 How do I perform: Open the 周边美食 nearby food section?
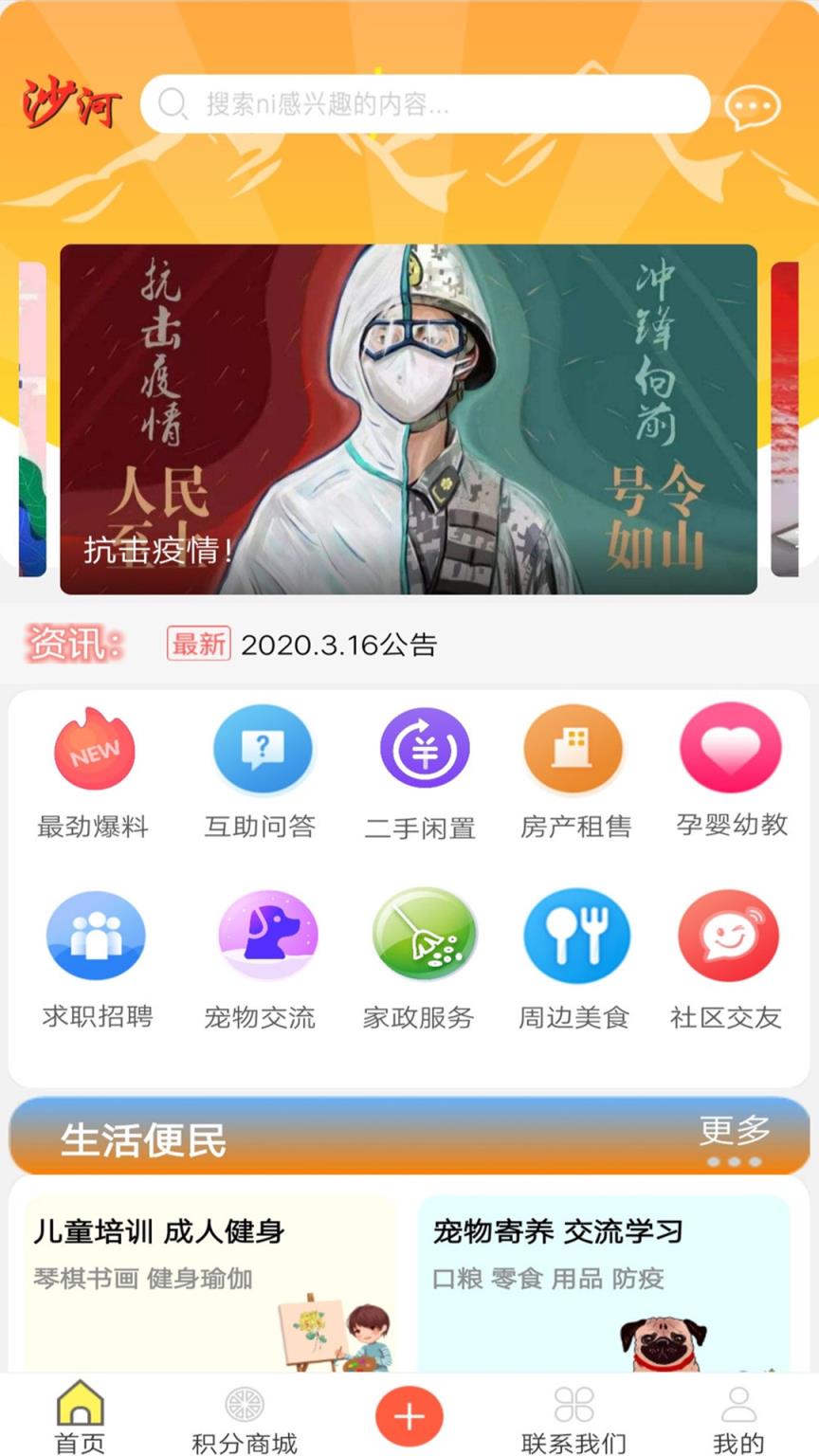tap(575, 957)
